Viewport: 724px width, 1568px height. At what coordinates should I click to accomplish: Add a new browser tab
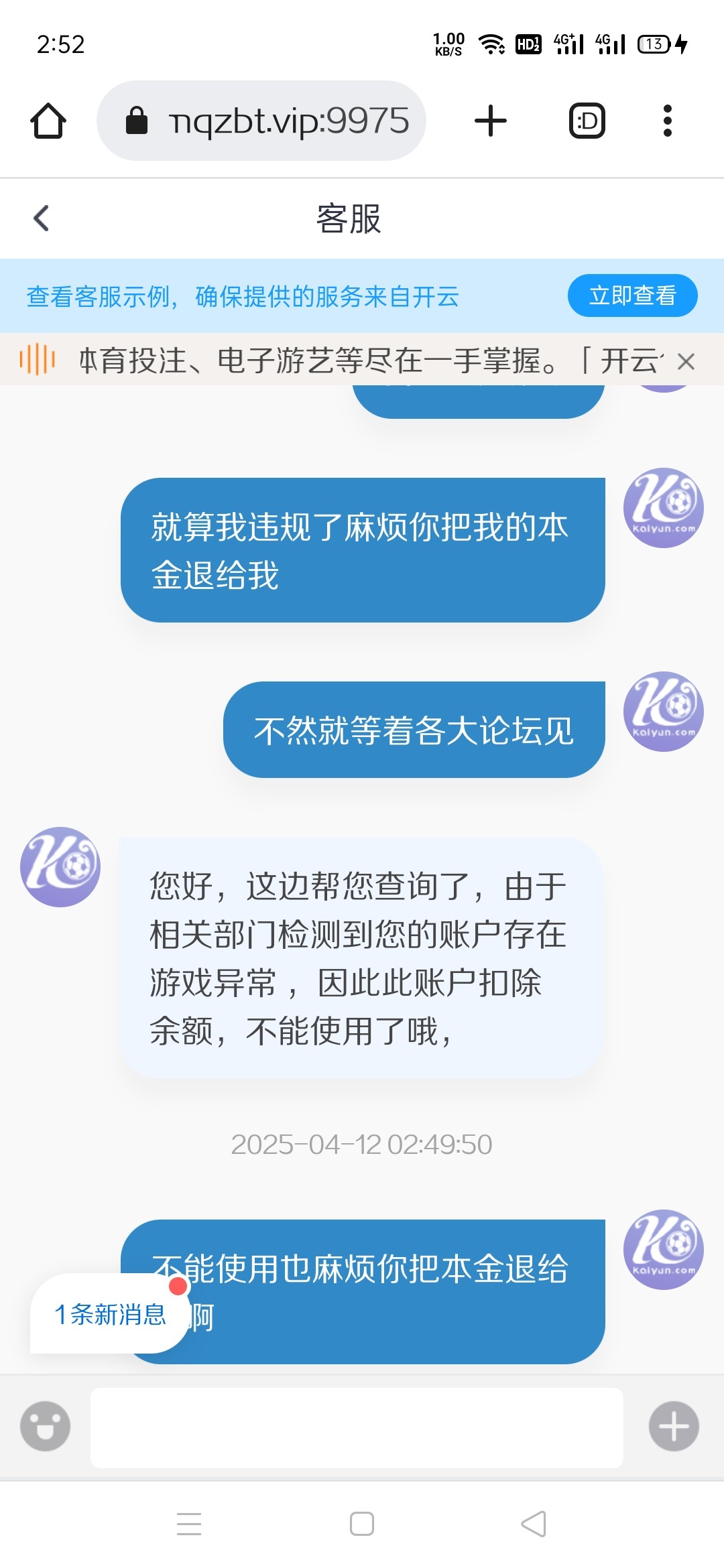pyautogui.click(x=491, y=121)
